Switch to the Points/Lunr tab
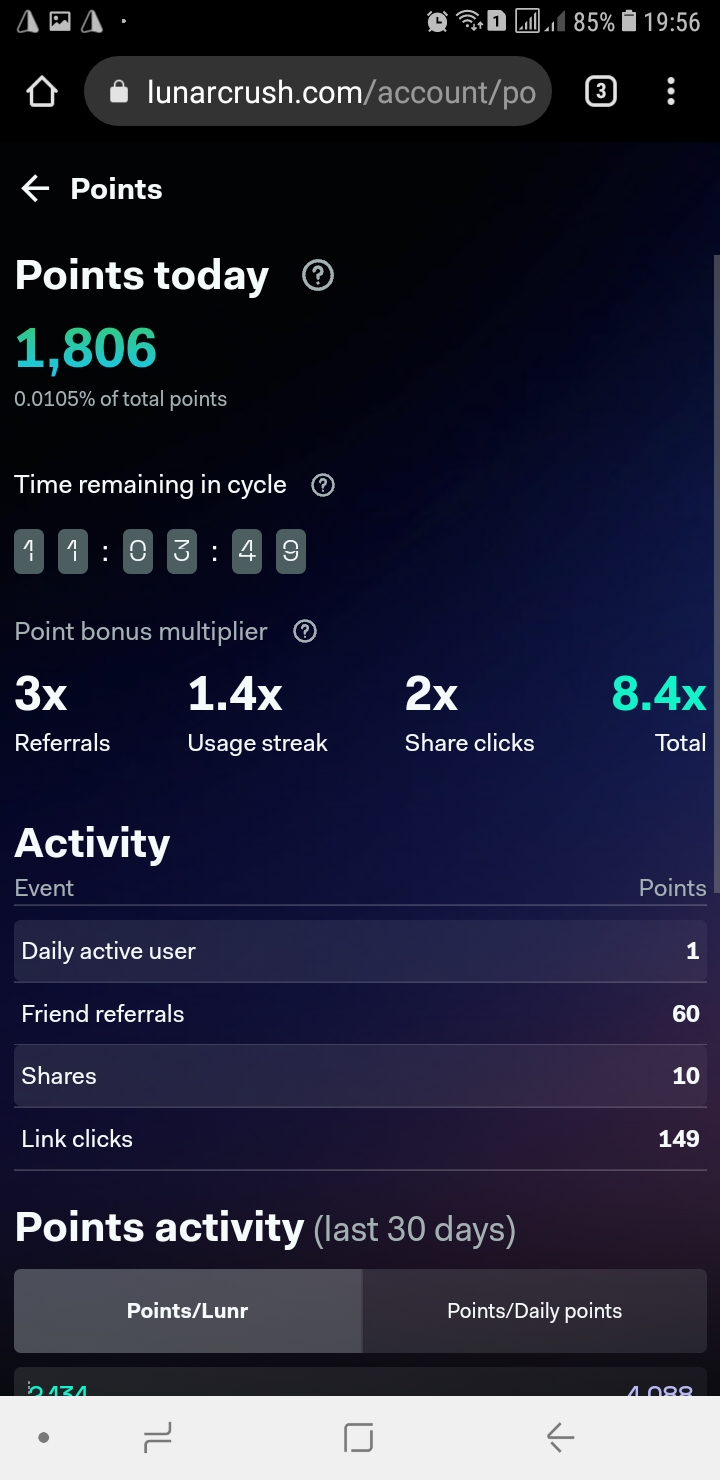 188,1311
